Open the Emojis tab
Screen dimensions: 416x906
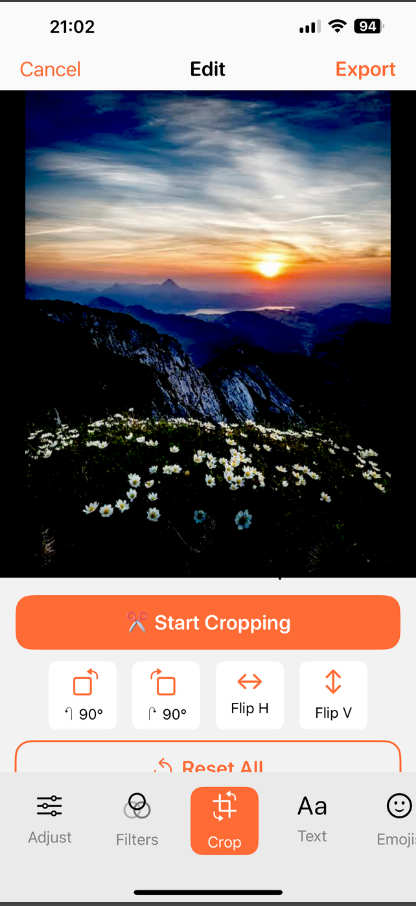pyautogui.click(x=396, y=820)
